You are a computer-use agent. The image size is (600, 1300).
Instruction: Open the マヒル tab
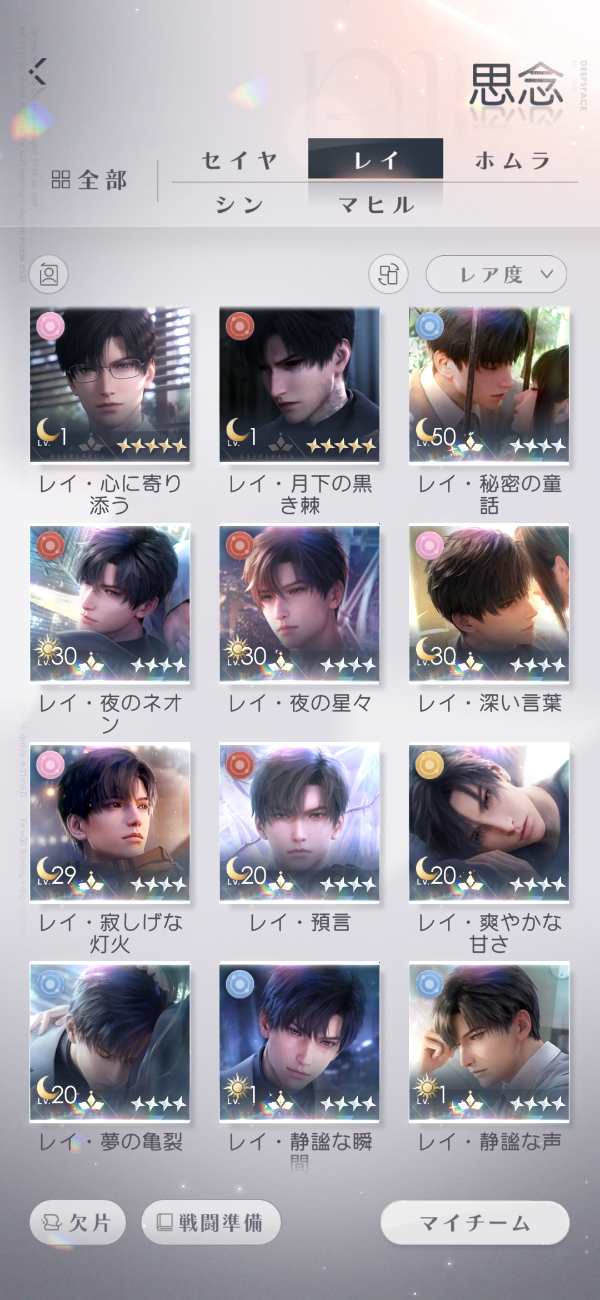point(376,205)
